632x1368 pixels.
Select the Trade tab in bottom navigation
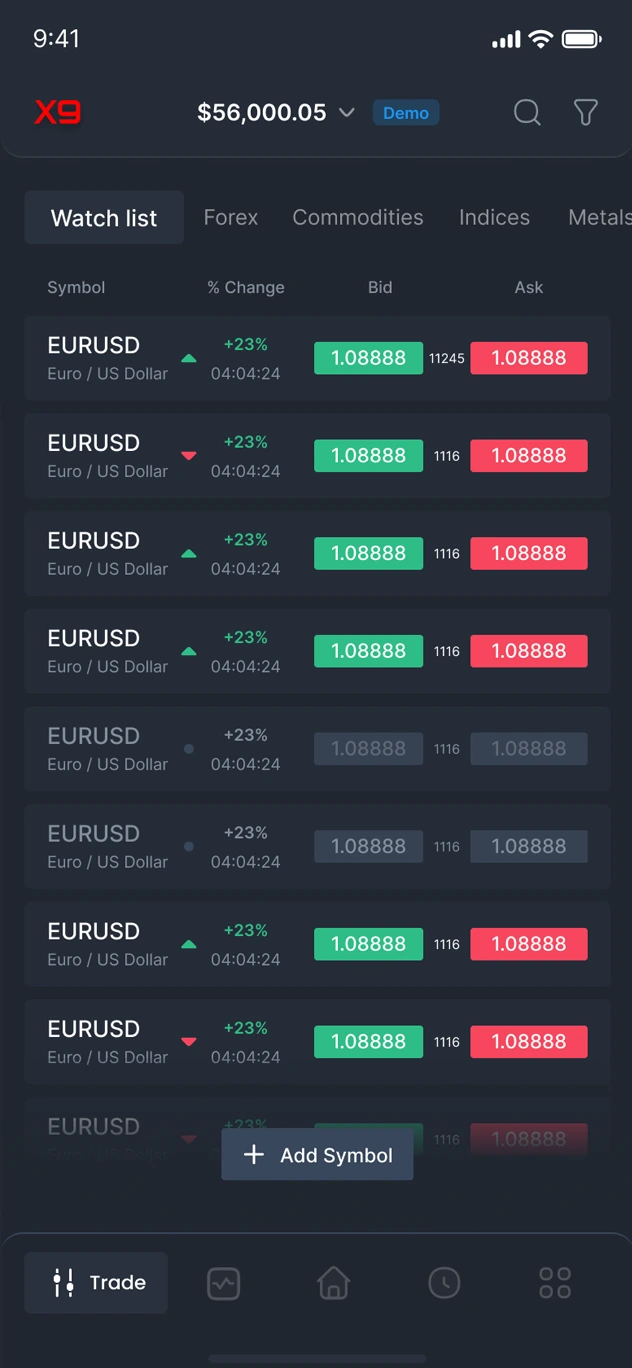96,1283
